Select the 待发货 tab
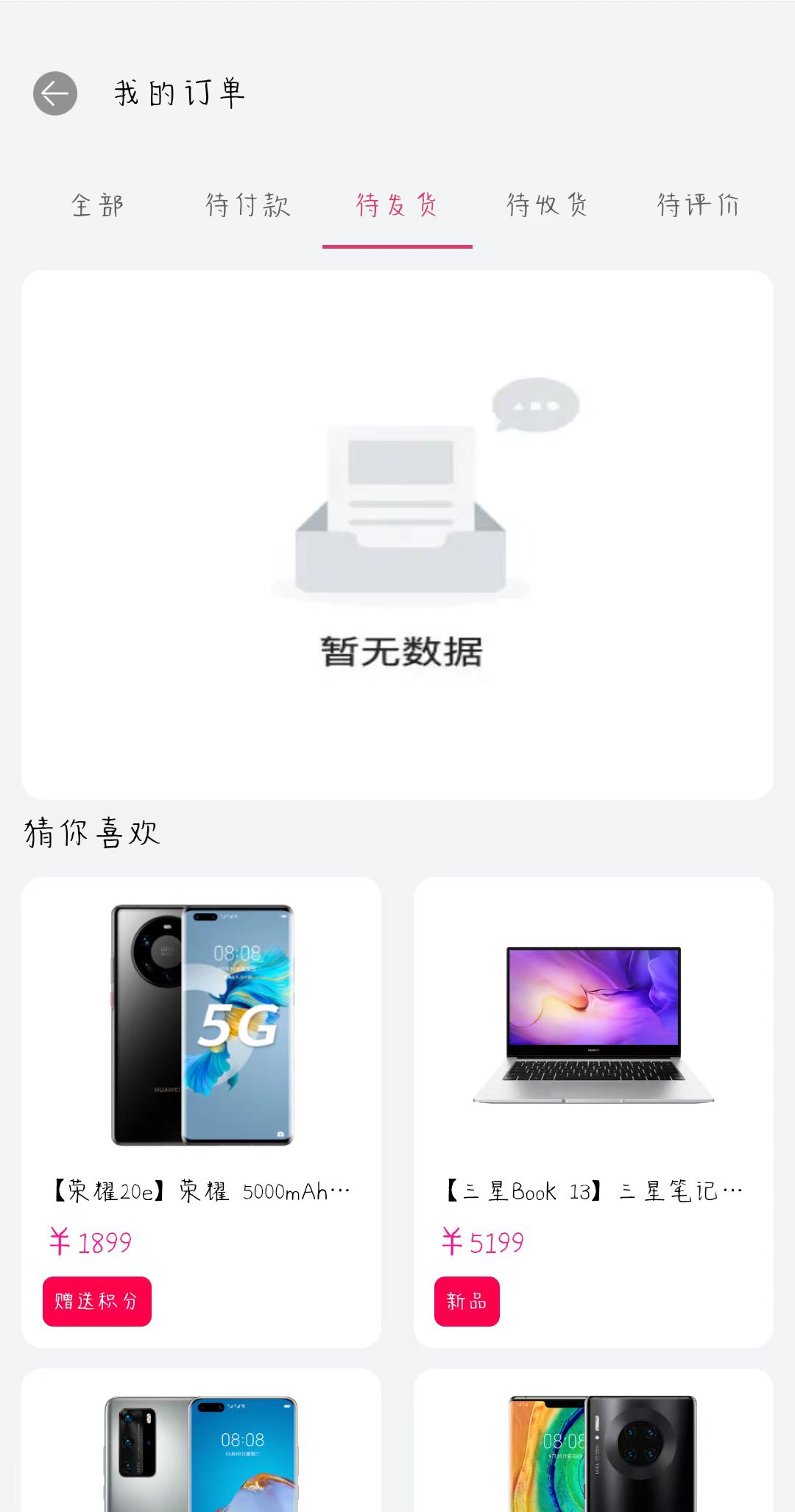Screen dimensions: 795x1512 tap(397, 205)
